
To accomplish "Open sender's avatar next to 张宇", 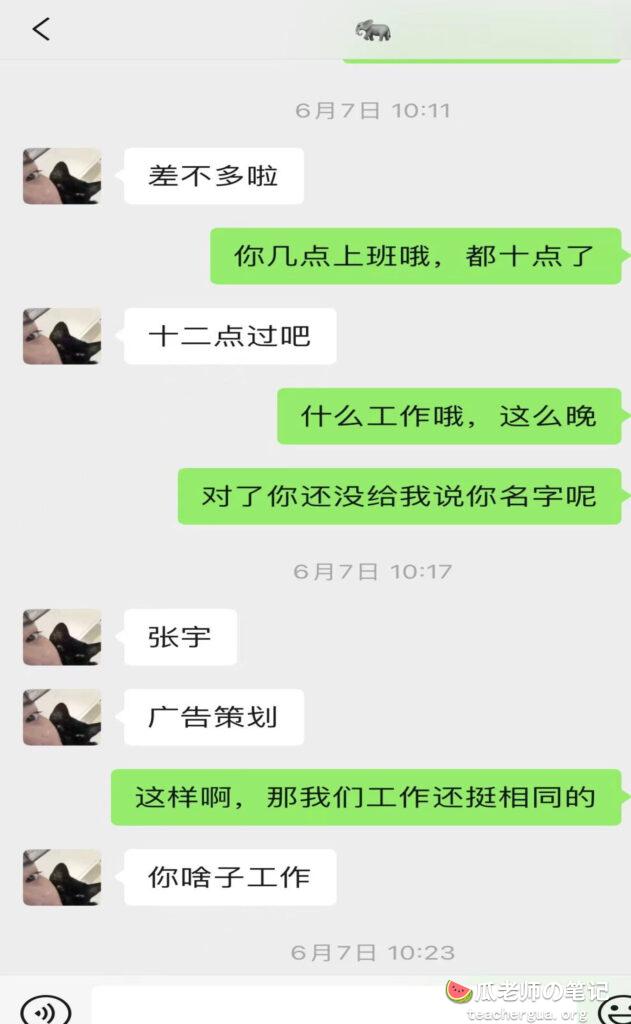I will pos(62,637).
